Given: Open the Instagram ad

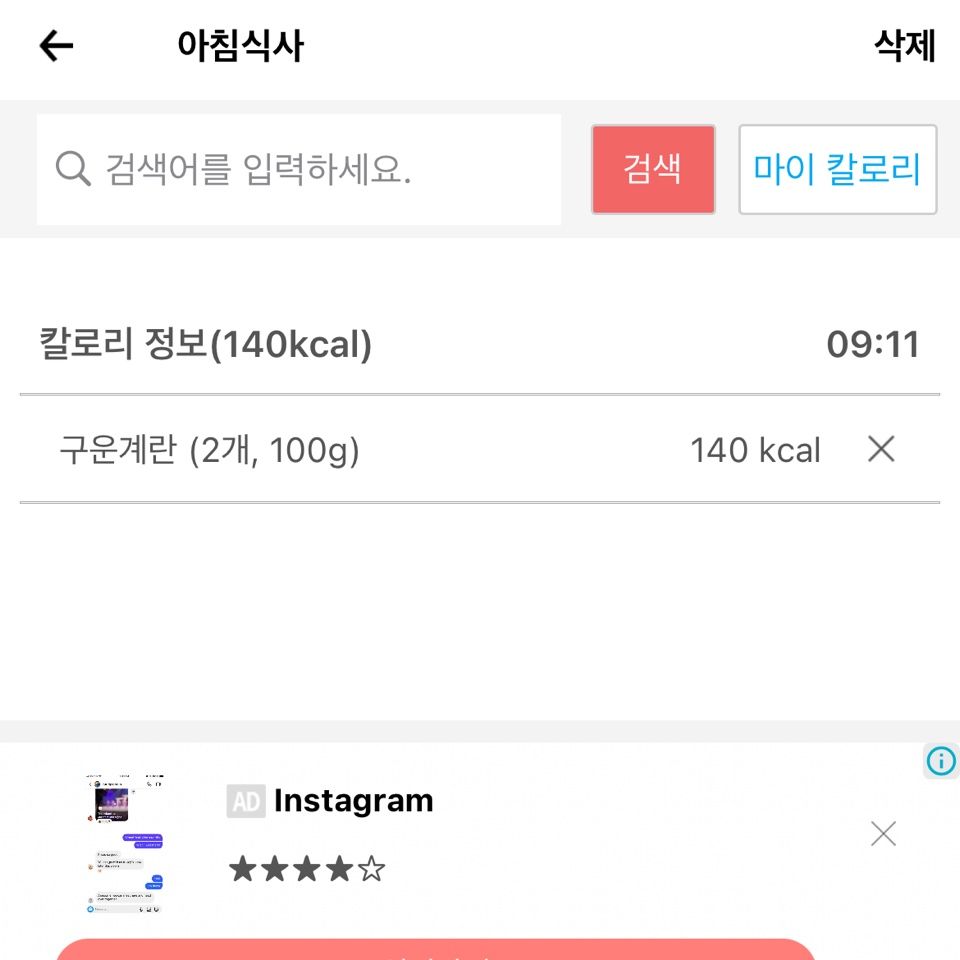Looking at the screenshot, I should (x=353, y=802).
